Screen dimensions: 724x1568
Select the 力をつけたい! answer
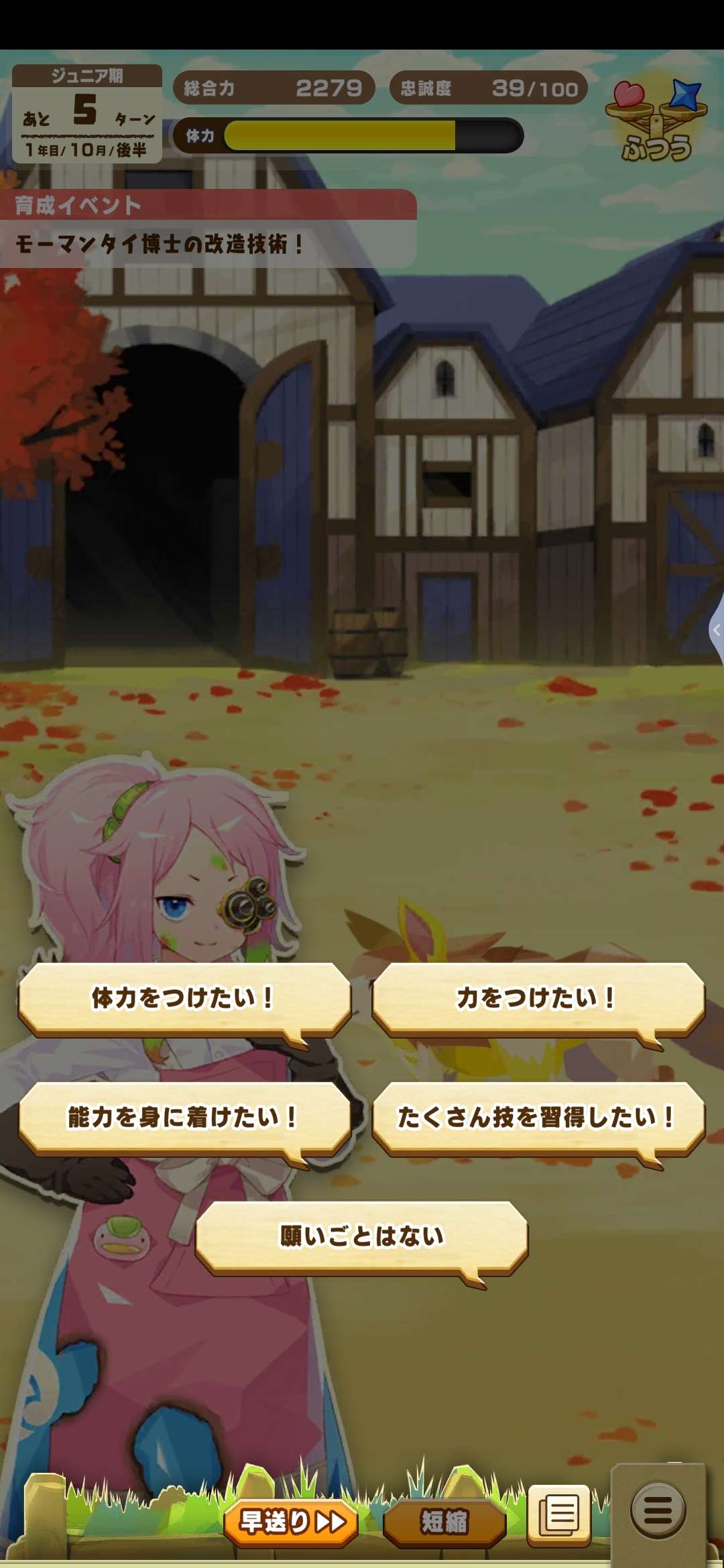coord(538,998)
